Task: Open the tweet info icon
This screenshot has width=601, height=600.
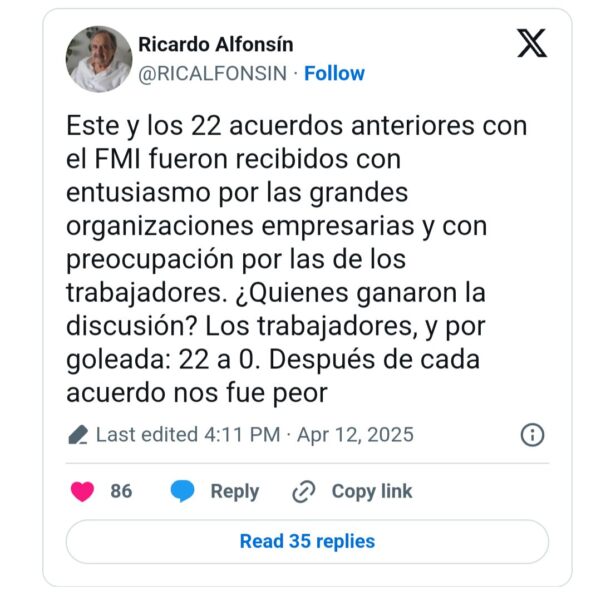Action: click(533, 435)
